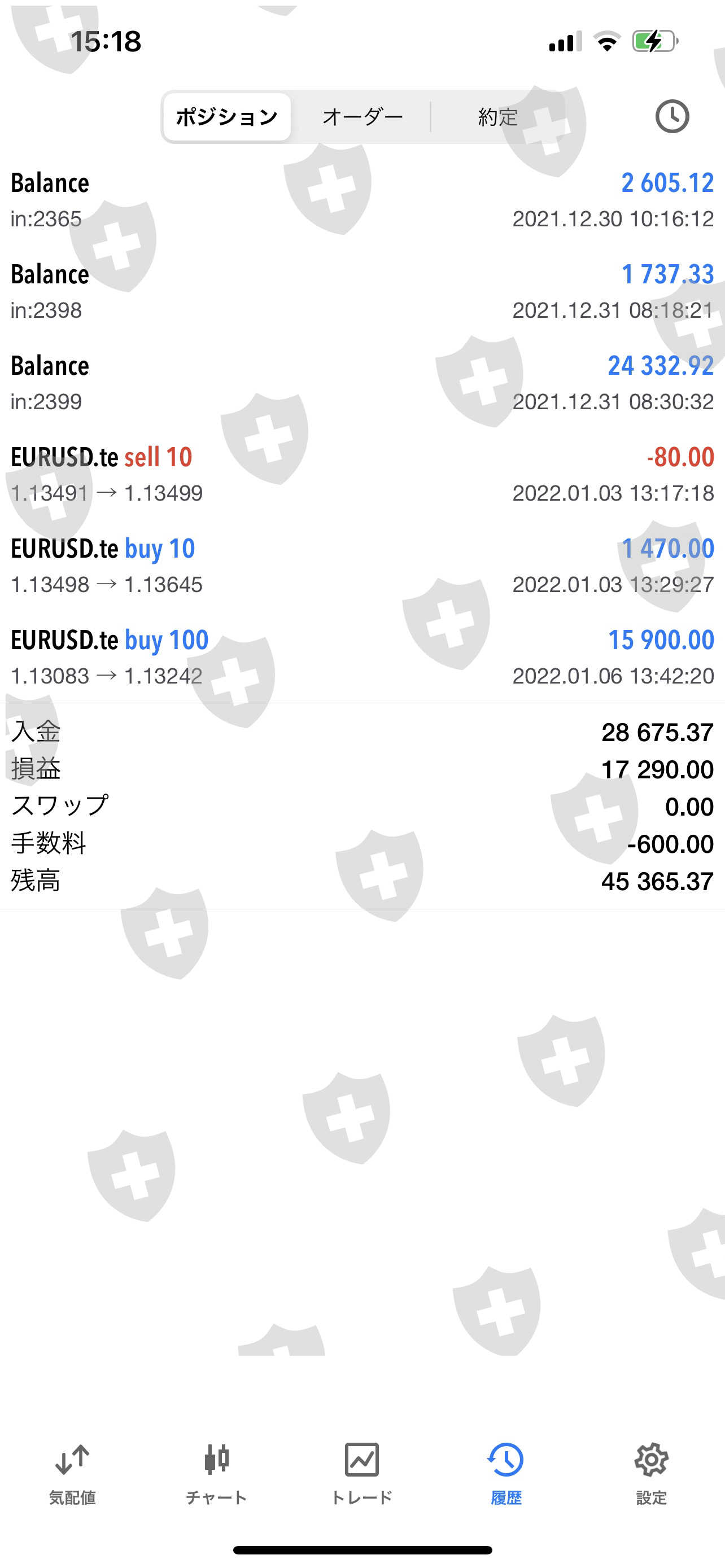Switch to the 約定 segment
This screenshot has height=1568, width=725.
497,116
